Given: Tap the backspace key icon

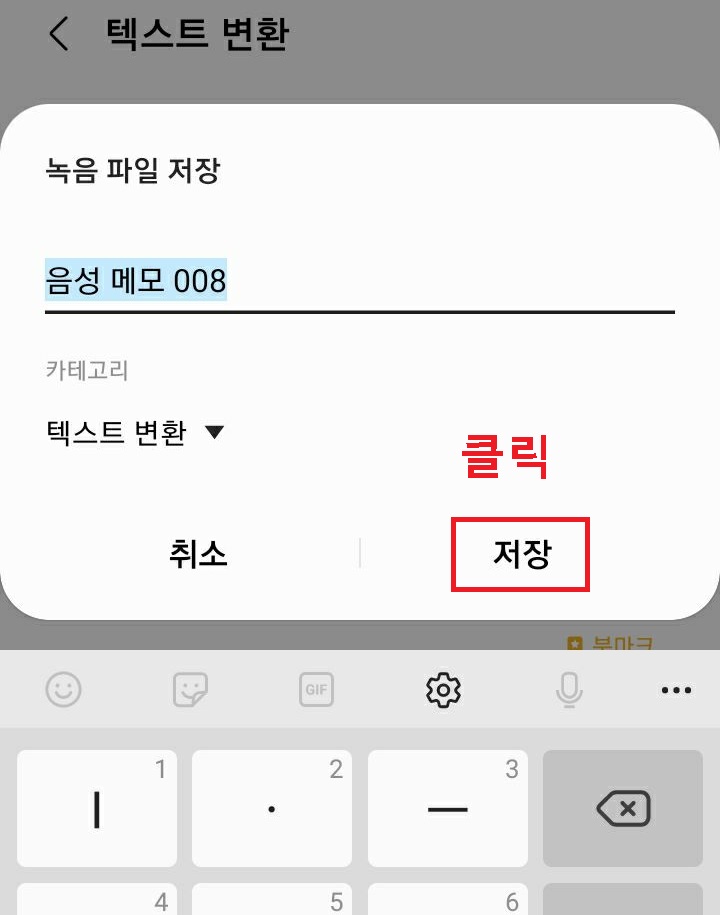Looking at the screenshot, I should (623, 808).
